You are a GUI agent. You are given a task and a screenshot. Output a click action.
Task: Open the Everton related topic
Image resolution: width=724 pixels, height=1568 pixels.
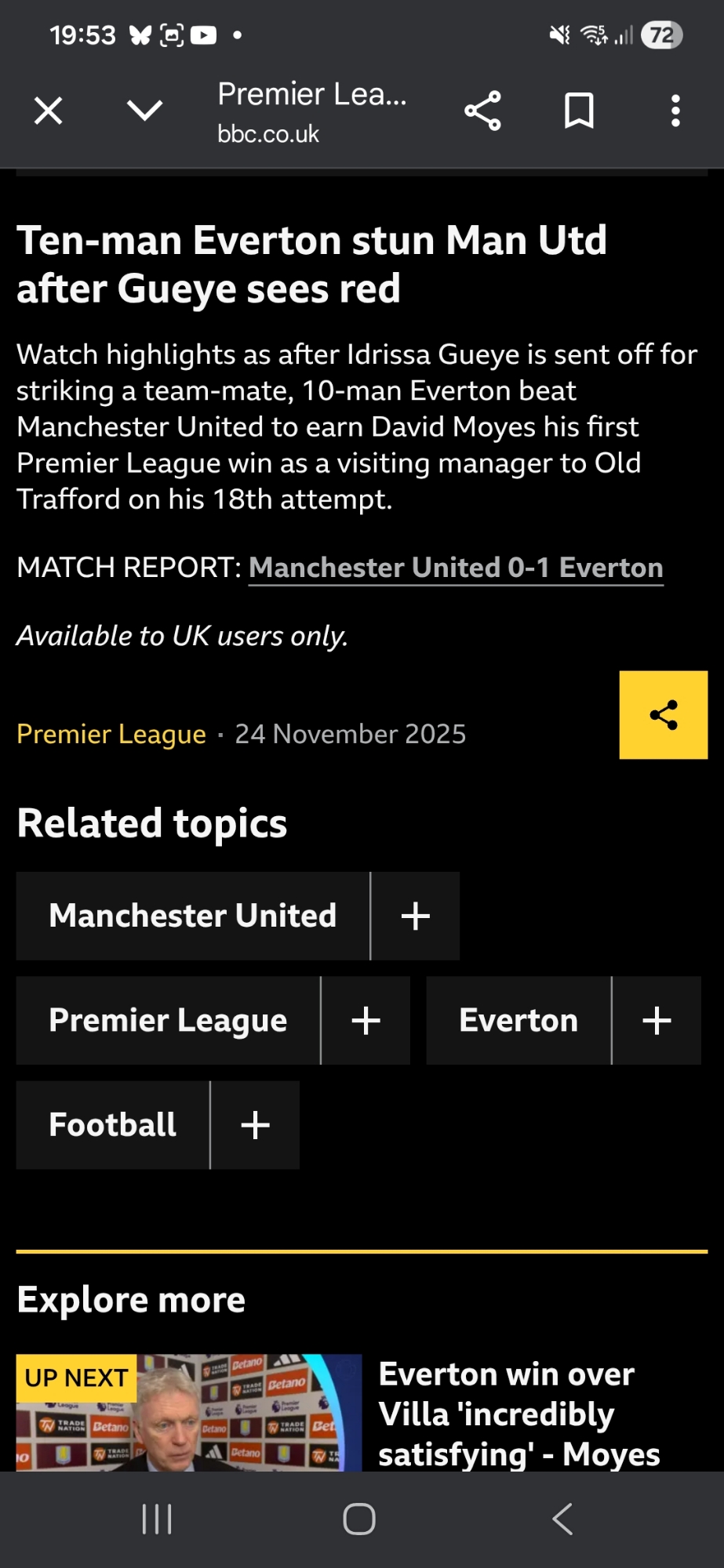(518, 1021)
